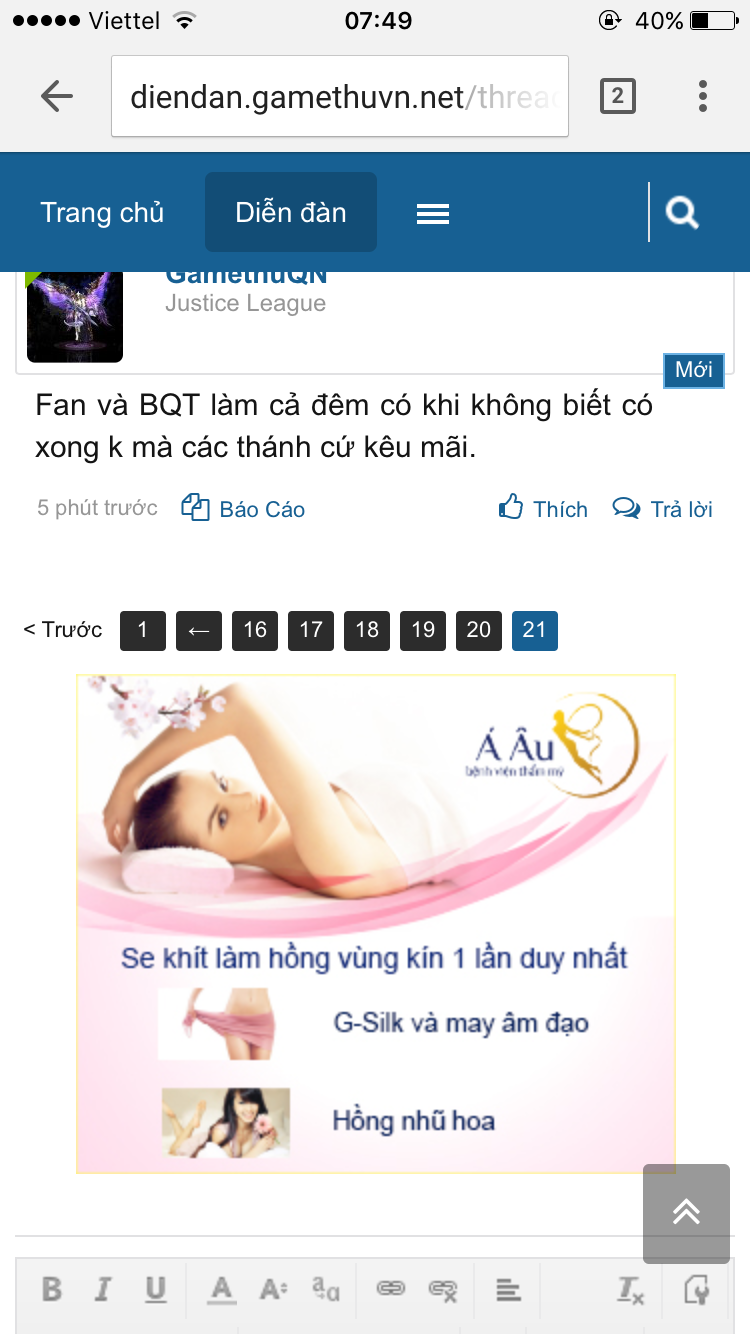Viewport: 750px width, 1334px height.
Task: Enable bold formatting in the editor
Action: (x=52, y=1289)
